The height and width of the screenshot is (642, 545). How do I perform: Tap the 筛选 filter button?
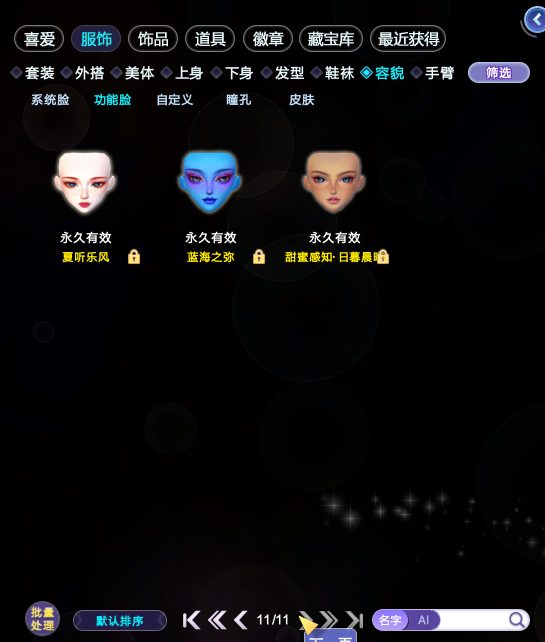(499, 73)
